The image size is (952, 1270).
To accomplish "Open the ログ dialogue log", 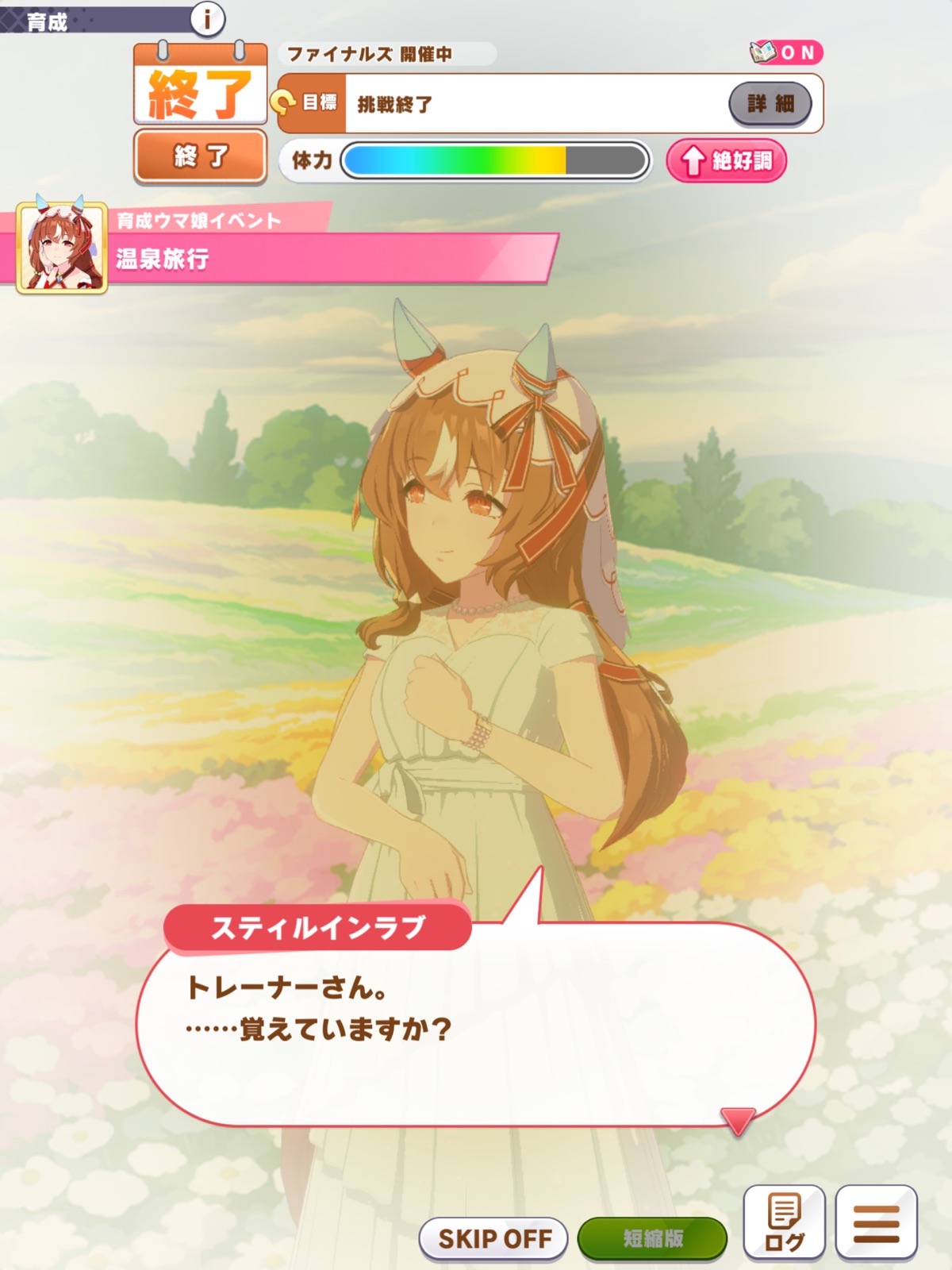I will (784, 1223).
